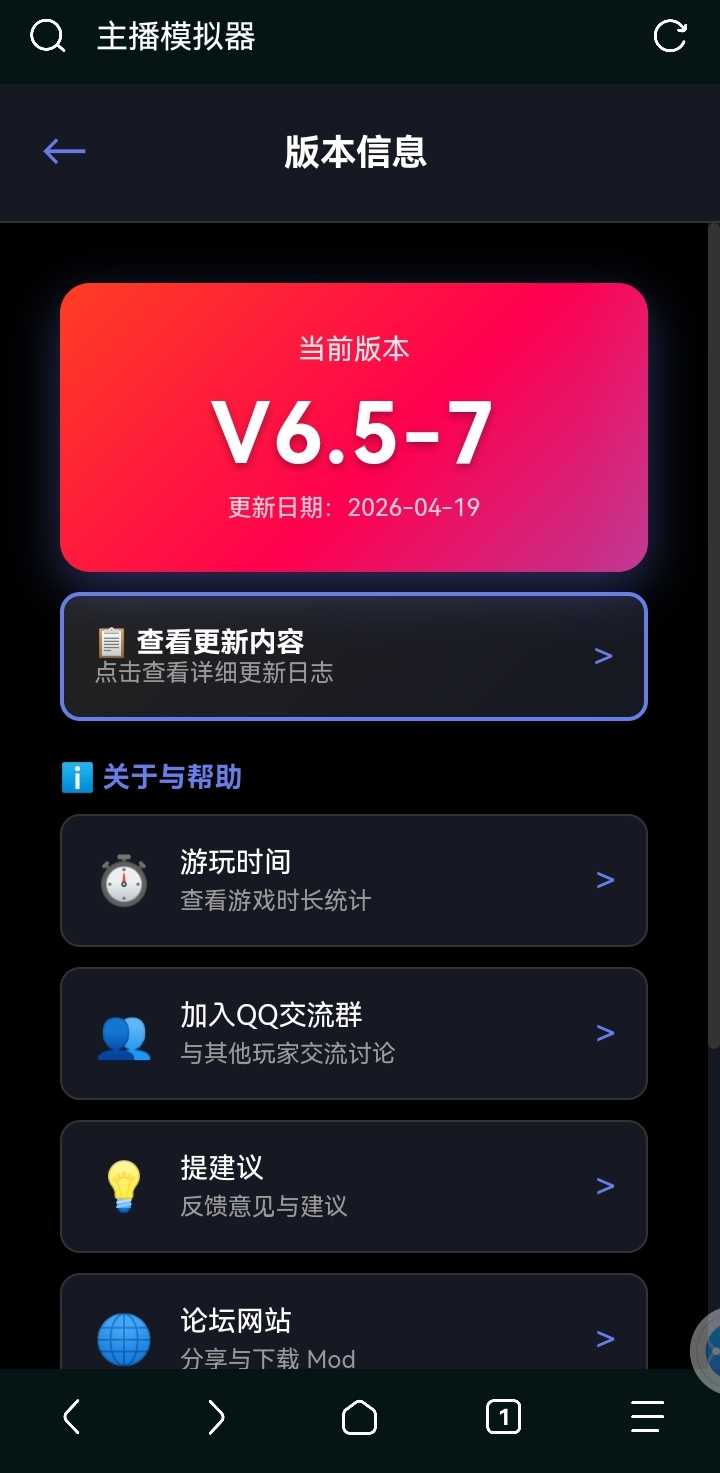Select 加入QQ交流群 to join the group
The height and width of the screenshot is (1473, 720).
click(354, 1033)
